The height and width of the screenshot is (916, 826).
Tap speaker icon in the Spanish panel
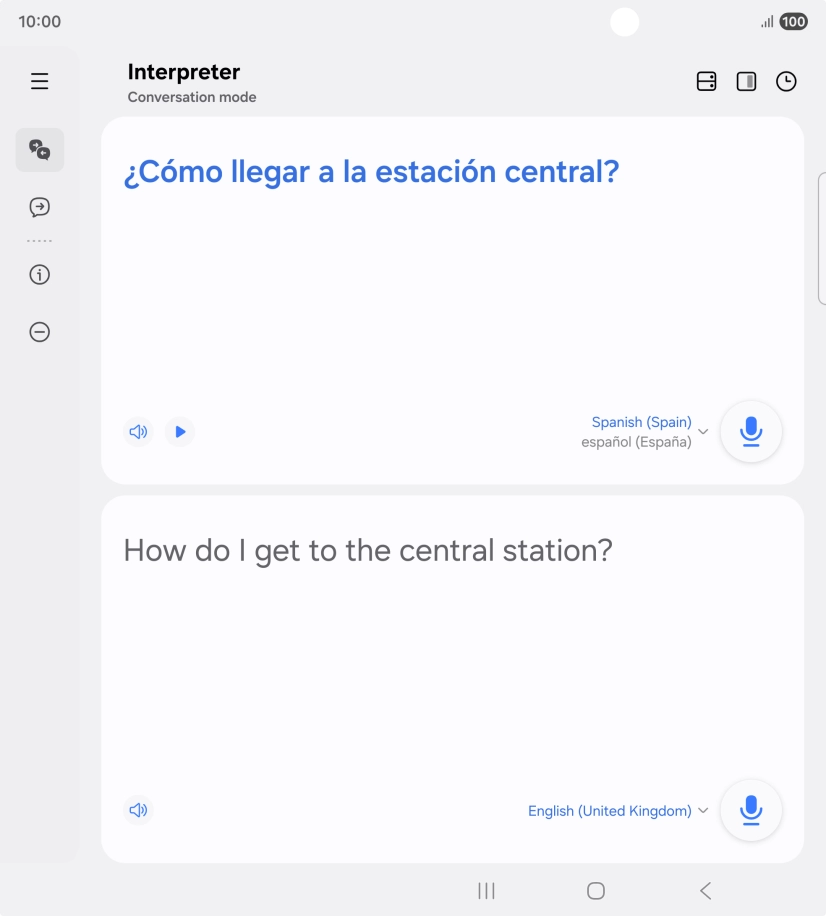click(x=138, y=432)
